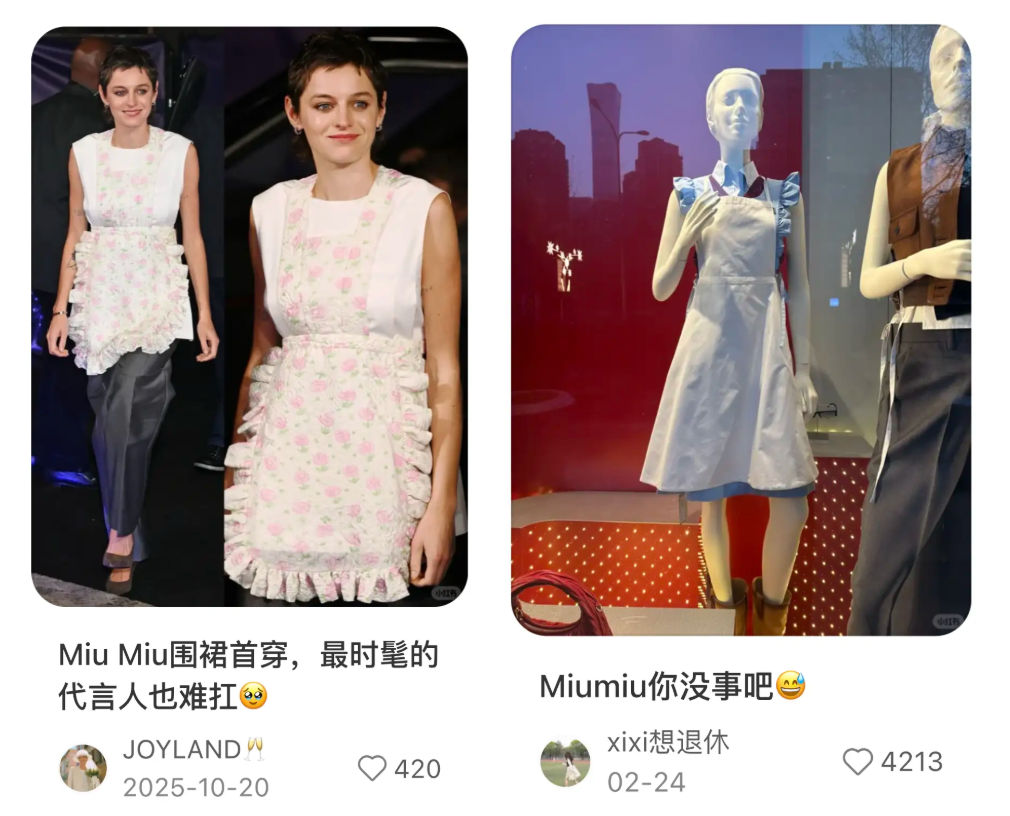Like the post by JOYLAND

[372, 768]
